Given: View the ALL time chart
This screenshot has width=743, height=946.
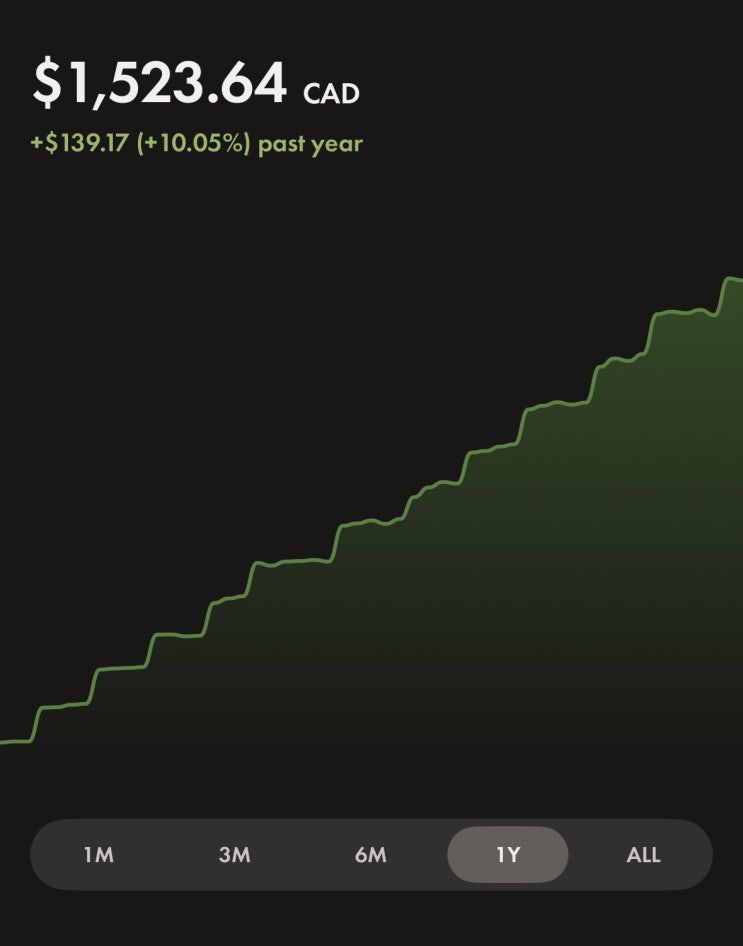Looking at the screenshot, I should pos(643,855).
